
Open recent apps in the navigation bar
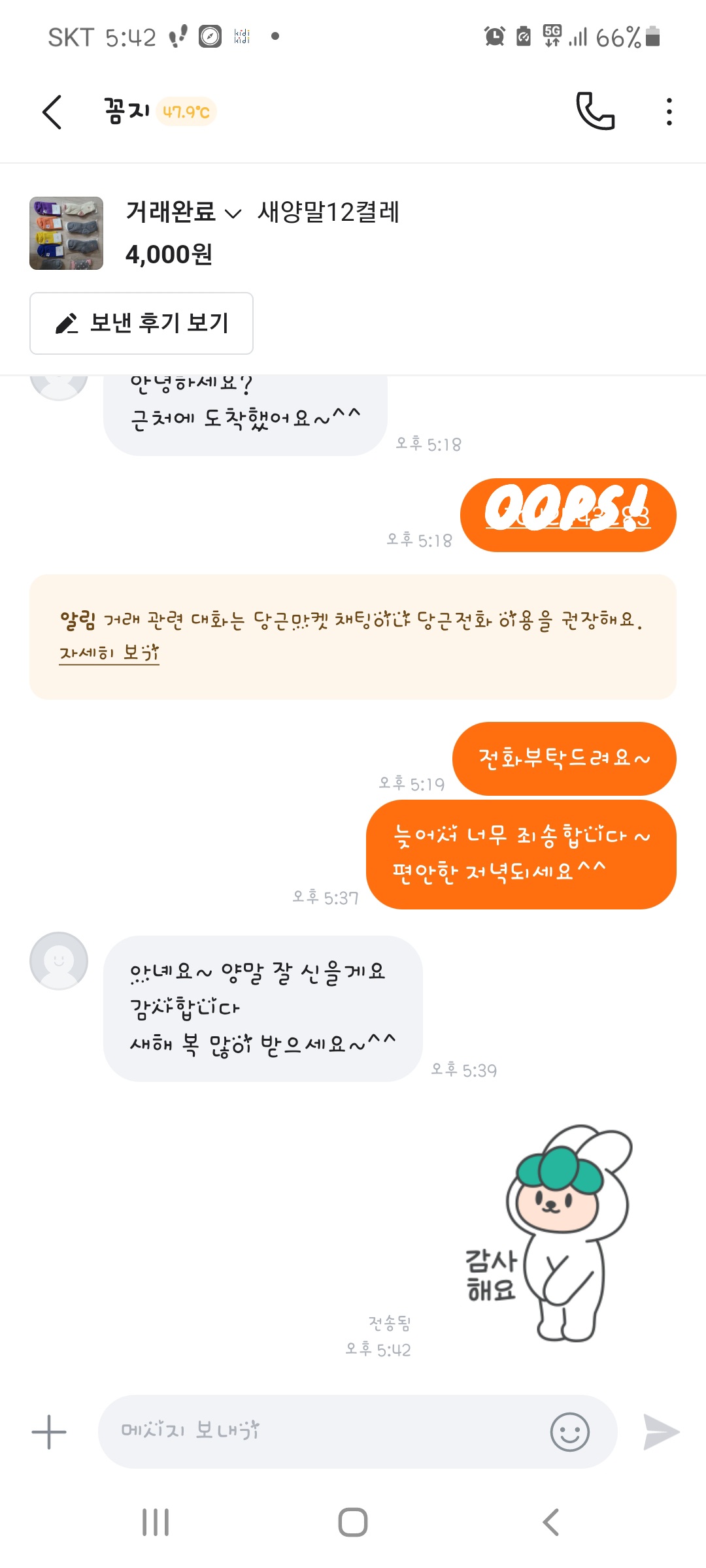point(156,1522)
